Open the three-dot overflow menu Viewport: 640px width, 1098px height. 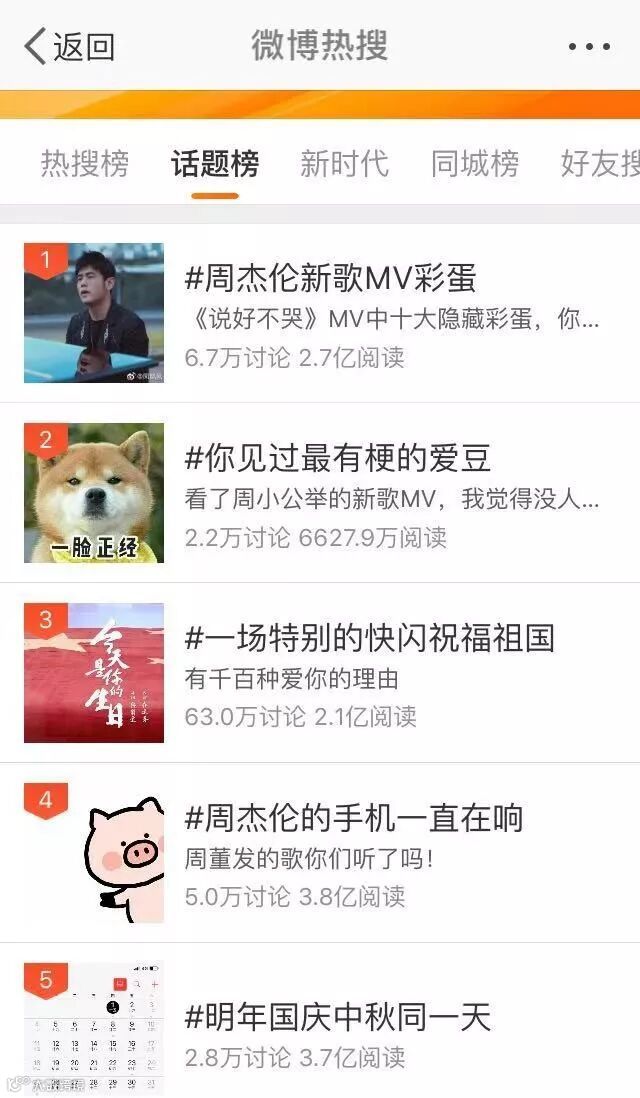pos(588,46)
